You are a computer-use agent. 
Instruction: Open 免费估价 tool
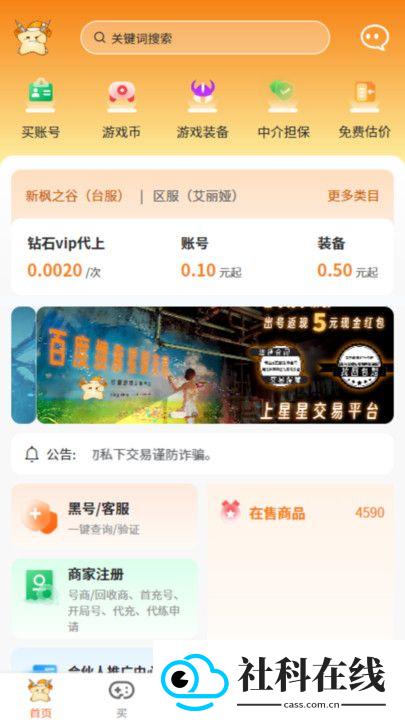tap(365, 109)
